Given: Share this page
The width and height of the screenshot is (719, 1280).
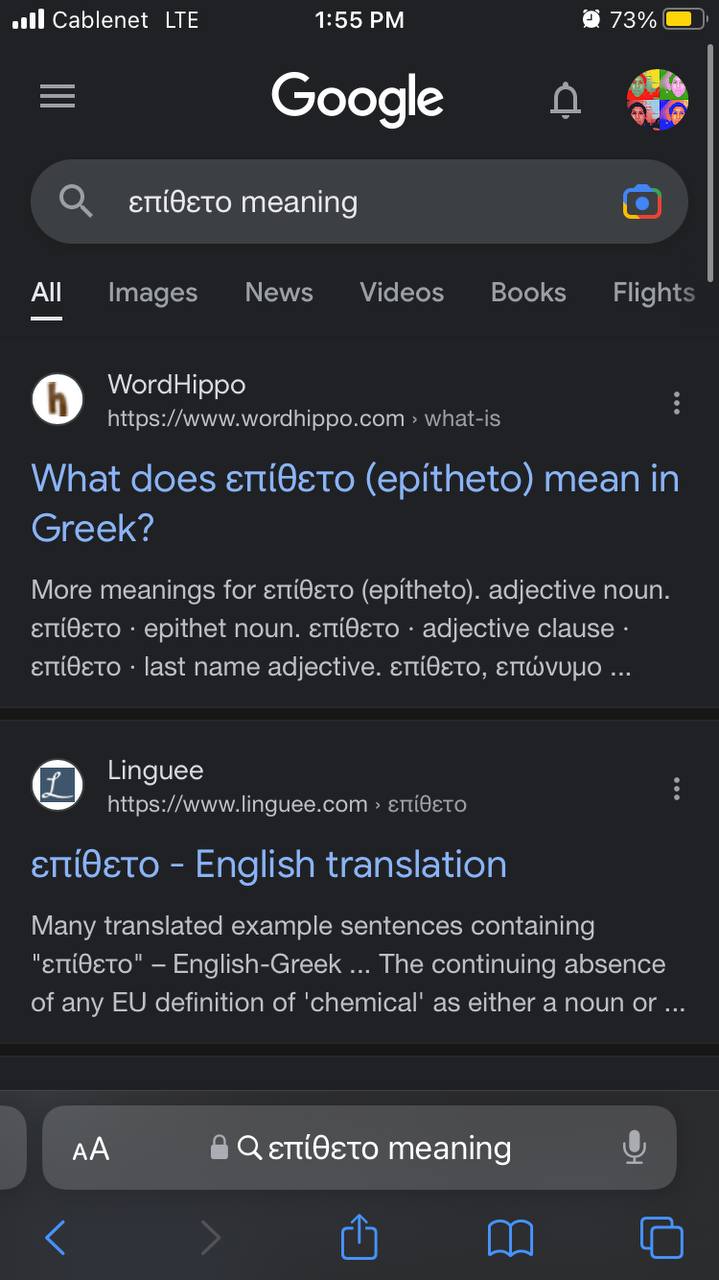Looking at the screenshot, I should click(x=359, y=1239).
